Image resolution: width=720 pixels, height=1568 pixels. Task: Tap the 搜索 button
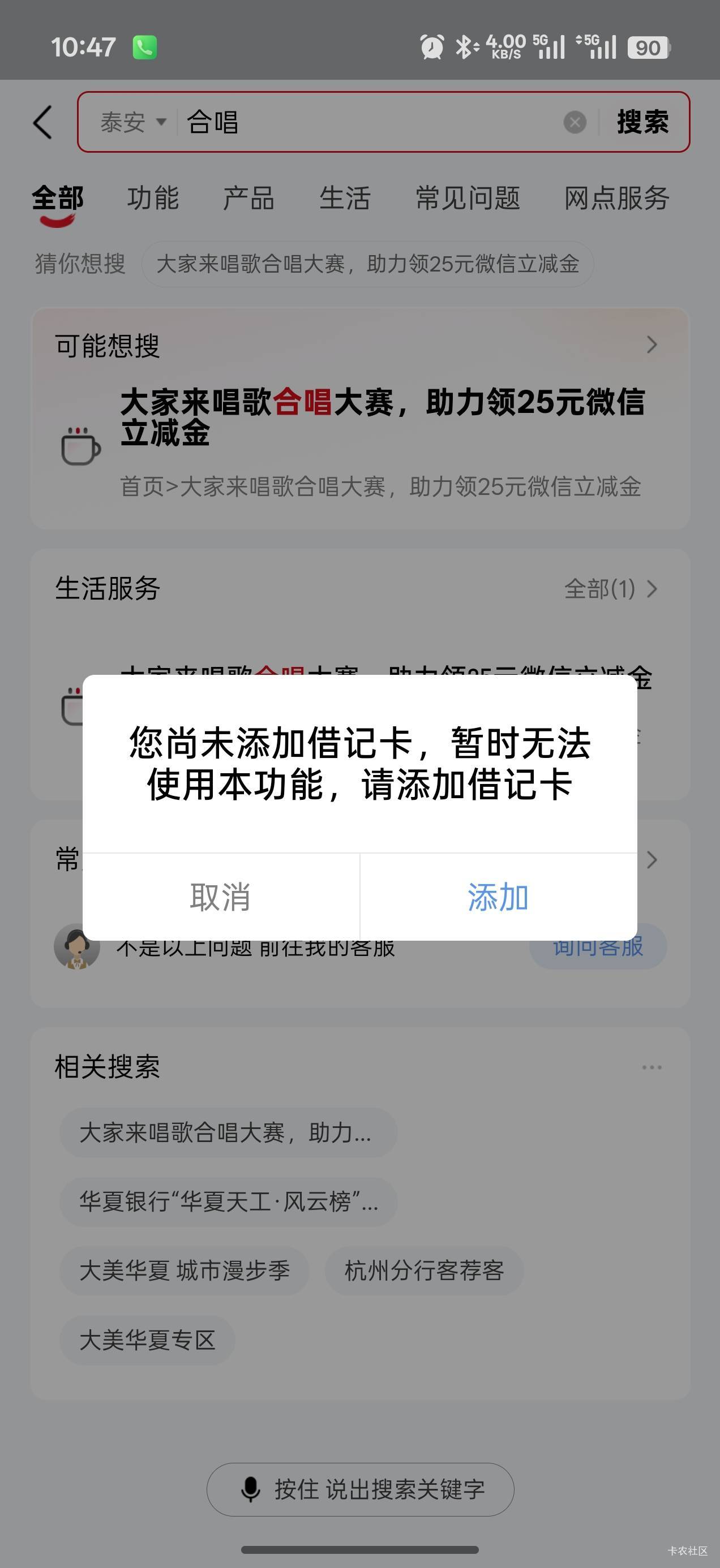coord(642,122)
